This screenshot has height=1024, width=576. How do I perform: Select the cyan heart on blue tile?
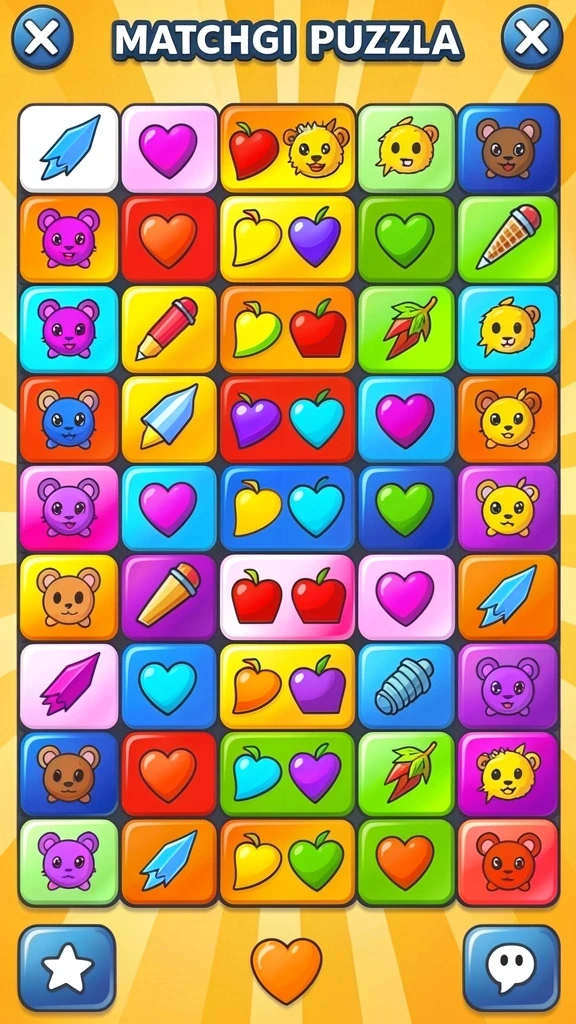[170, 686]
